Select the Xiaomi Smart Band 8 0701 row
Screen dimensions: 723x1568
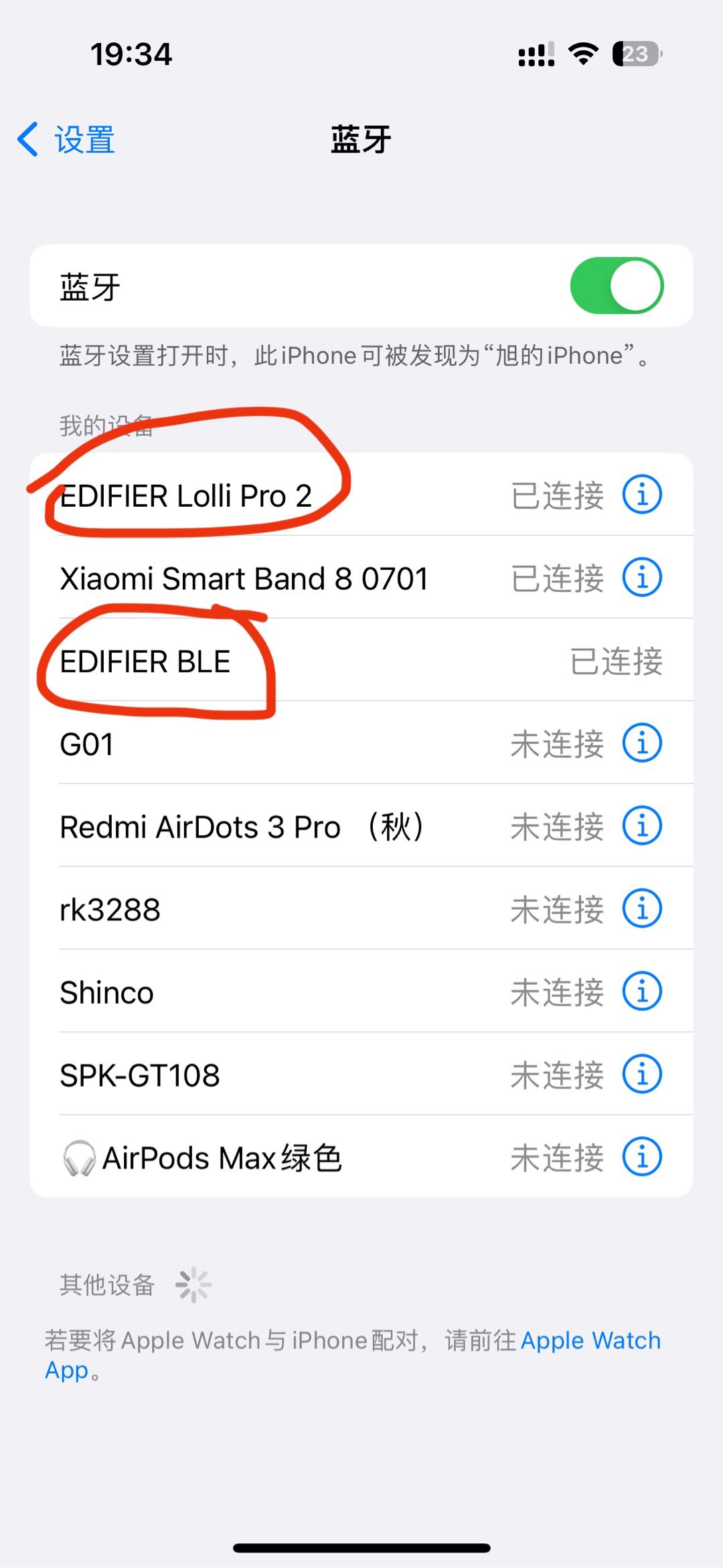[361, 577]
